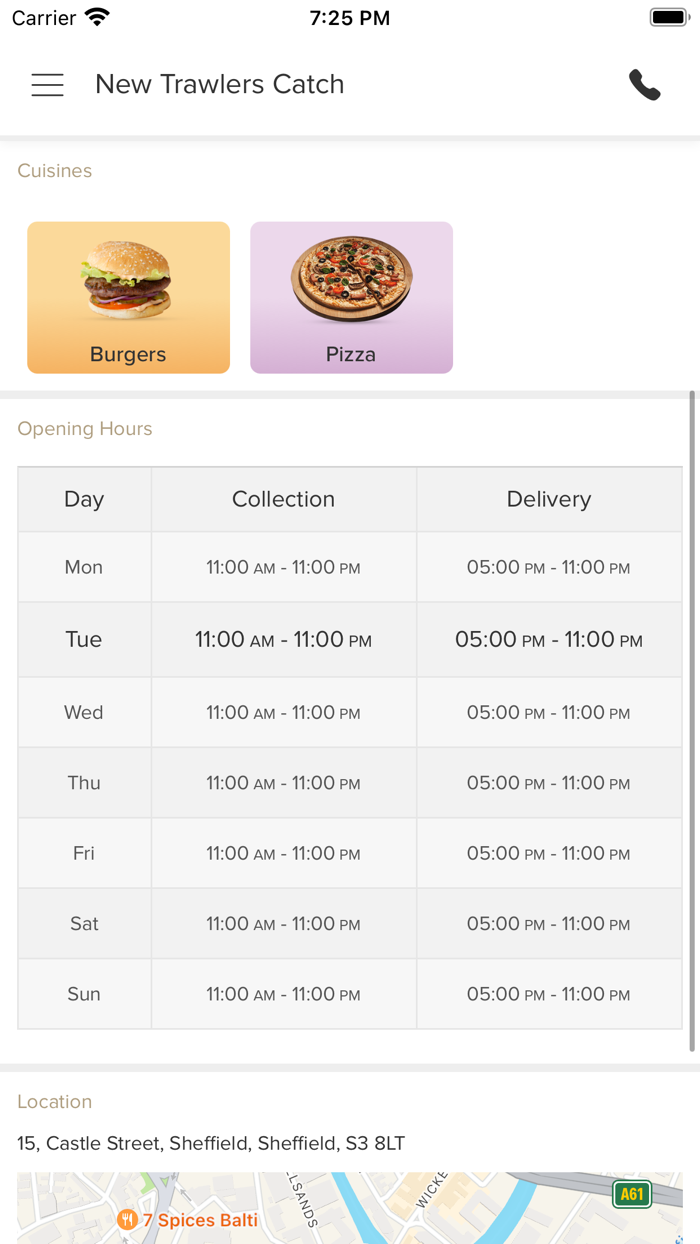Choose the Pizza cuisine tile

click(x=351, y=297)
